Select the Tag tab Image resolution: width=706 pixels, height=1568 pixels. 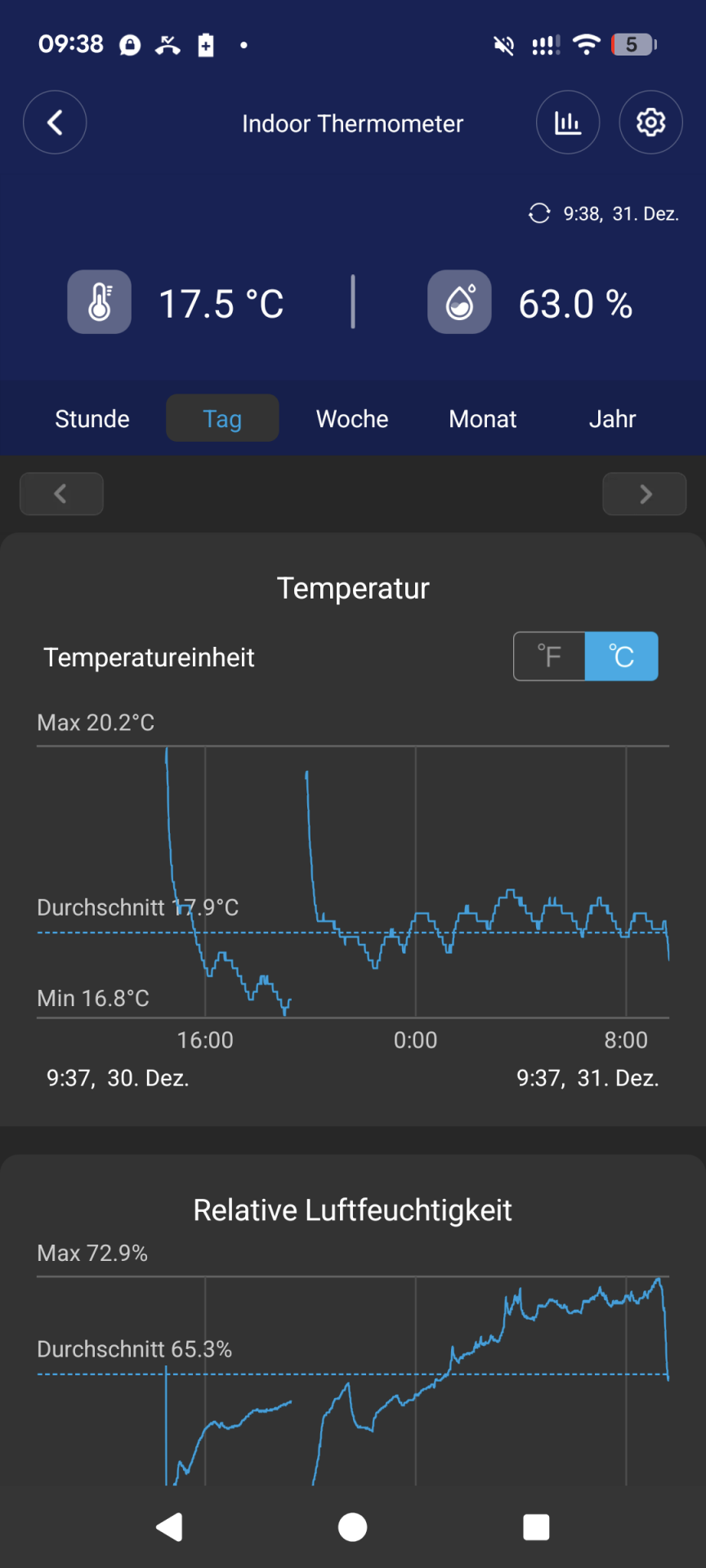tap(222, 419)
